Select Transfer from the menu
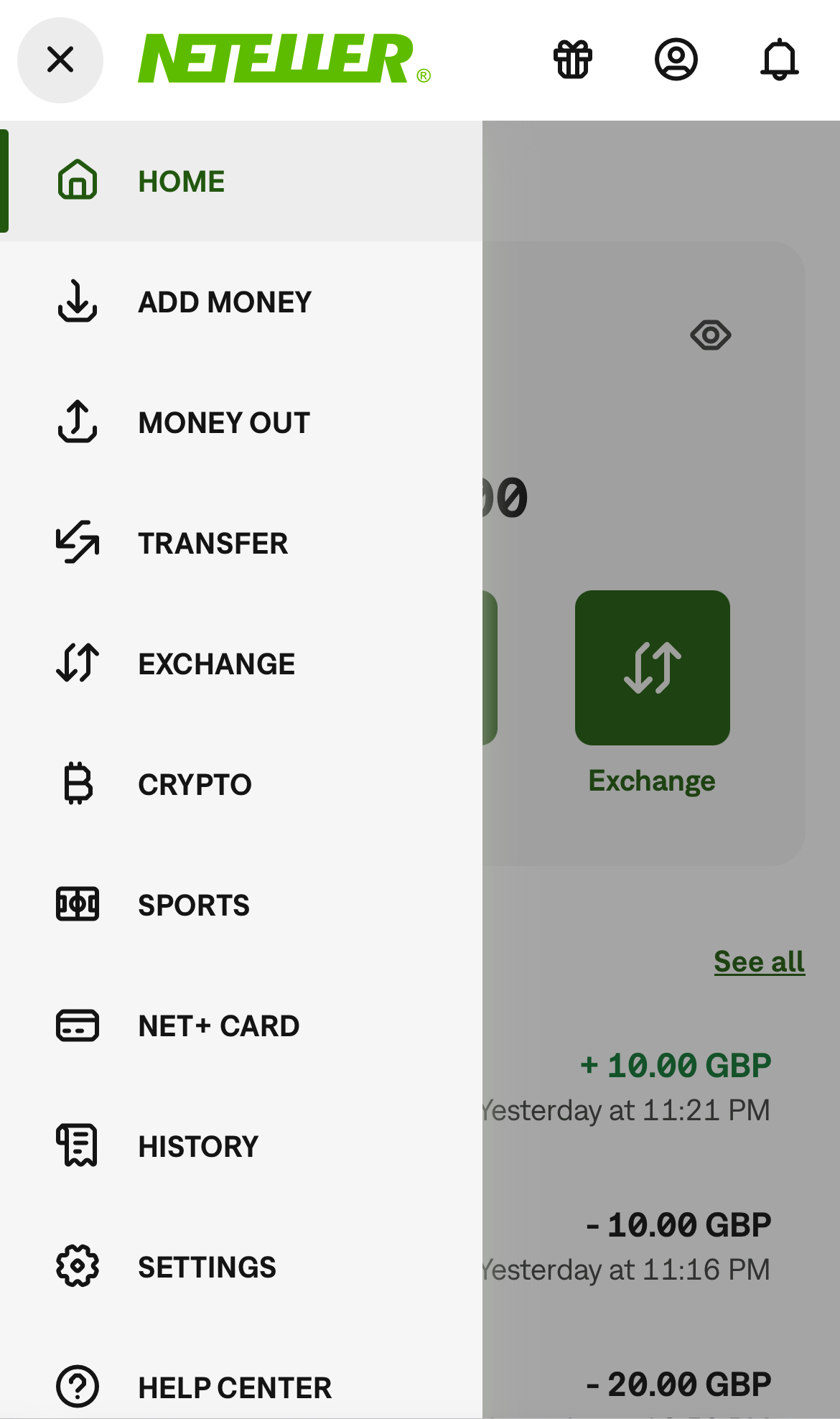The image size is (840, 1419). point(213,544)
